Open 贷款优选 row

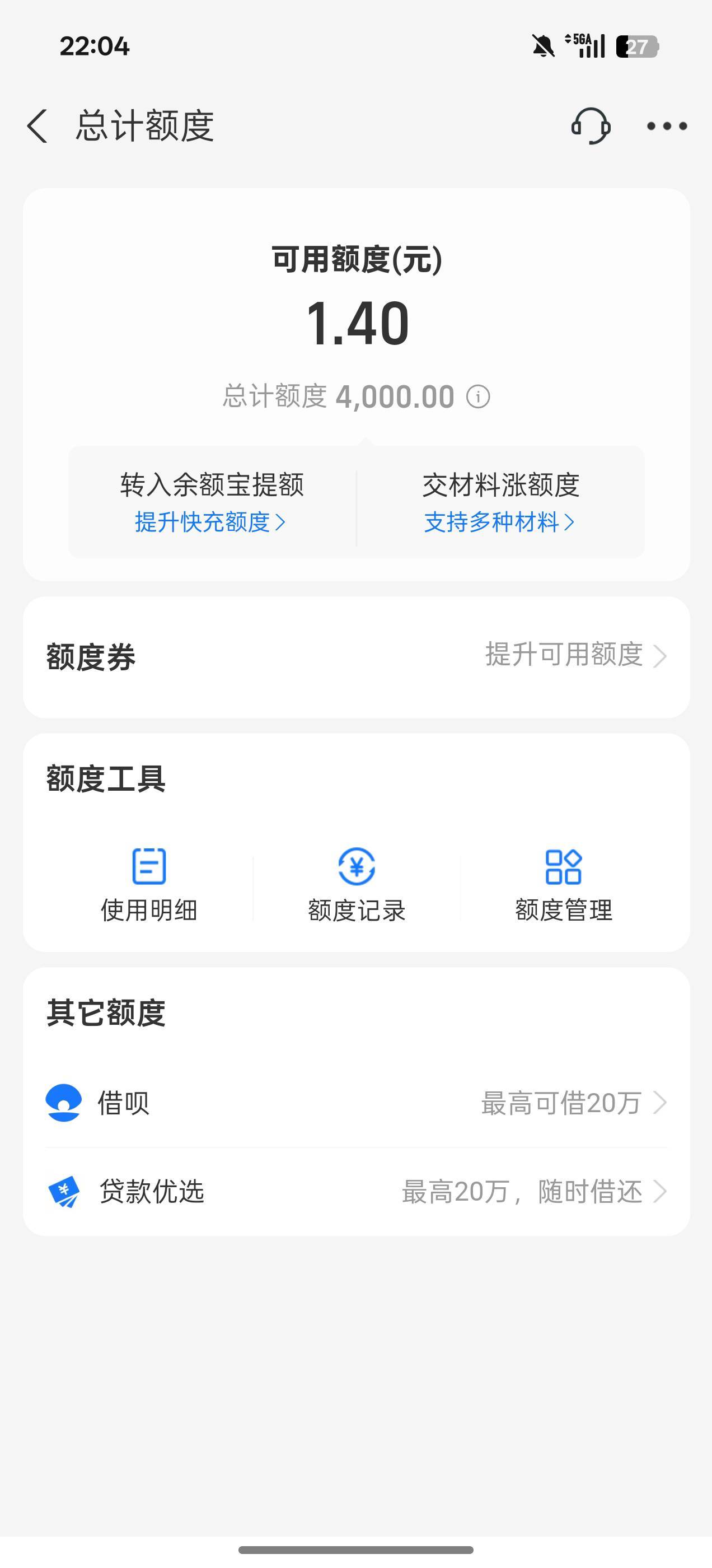[x=357, y=1191]
